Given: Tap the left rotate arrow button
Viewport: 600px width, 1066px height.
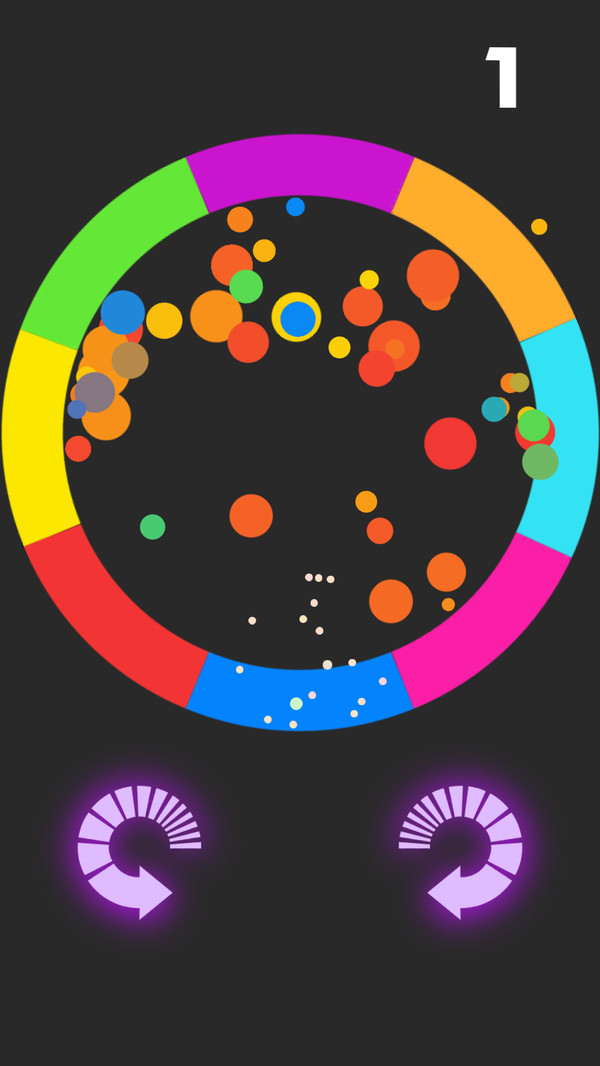Looking at the screenshot, I should pyautogui.click(x=136, y=850).
